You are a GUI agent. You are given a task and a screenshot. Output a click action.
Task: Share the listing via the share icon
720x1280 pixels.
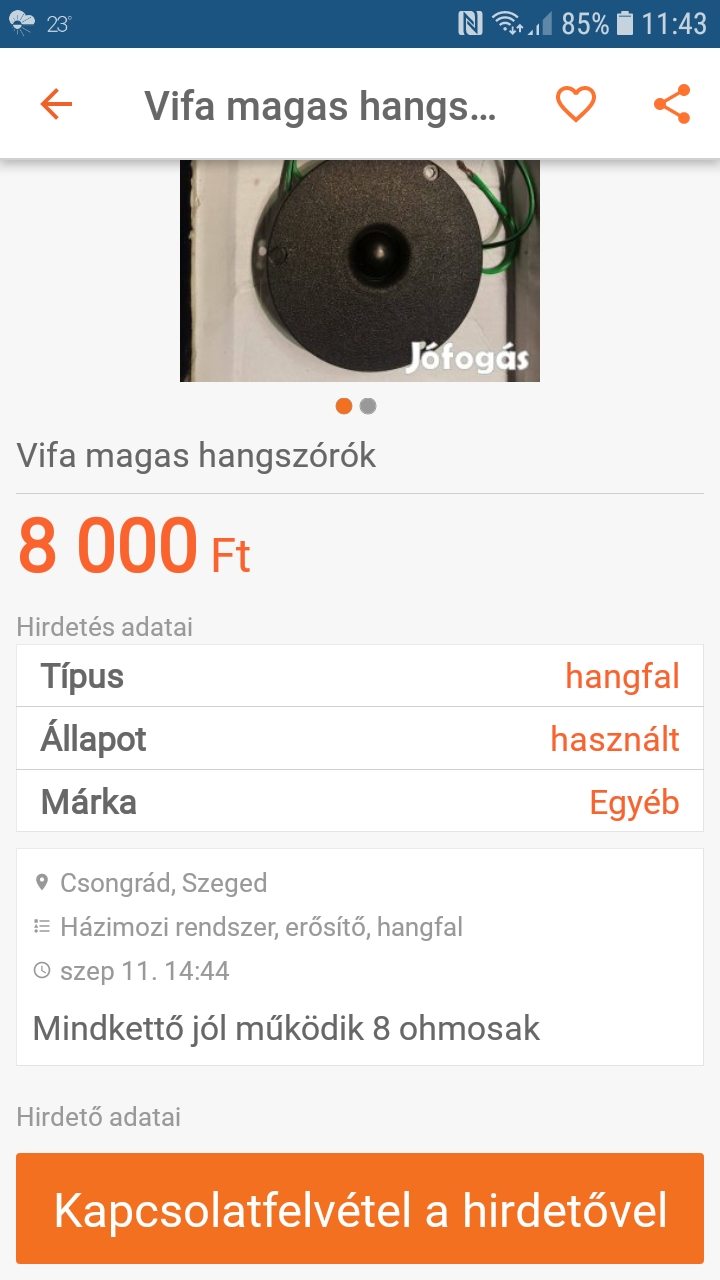click(670, 102)
